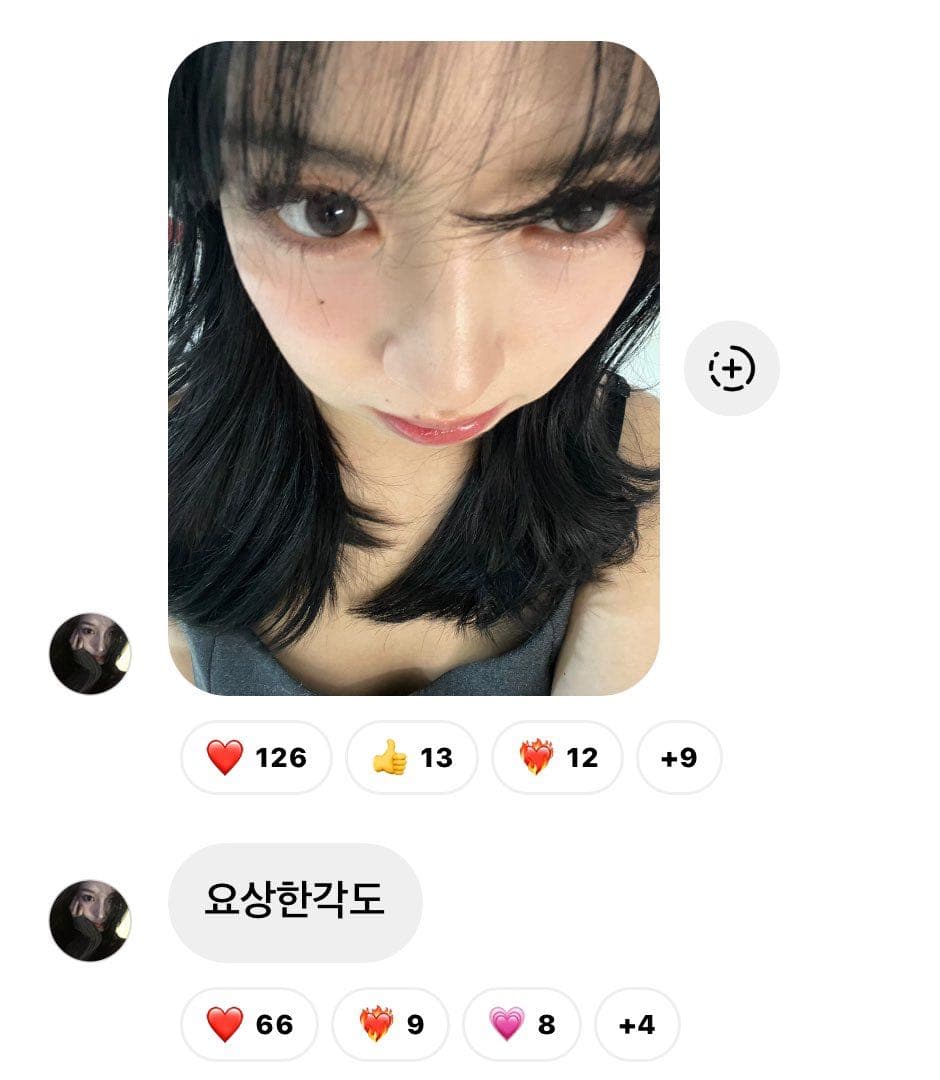Open the photo message full screen
This screenshot has height=1080, width=940.
click(x=413, y=368)
